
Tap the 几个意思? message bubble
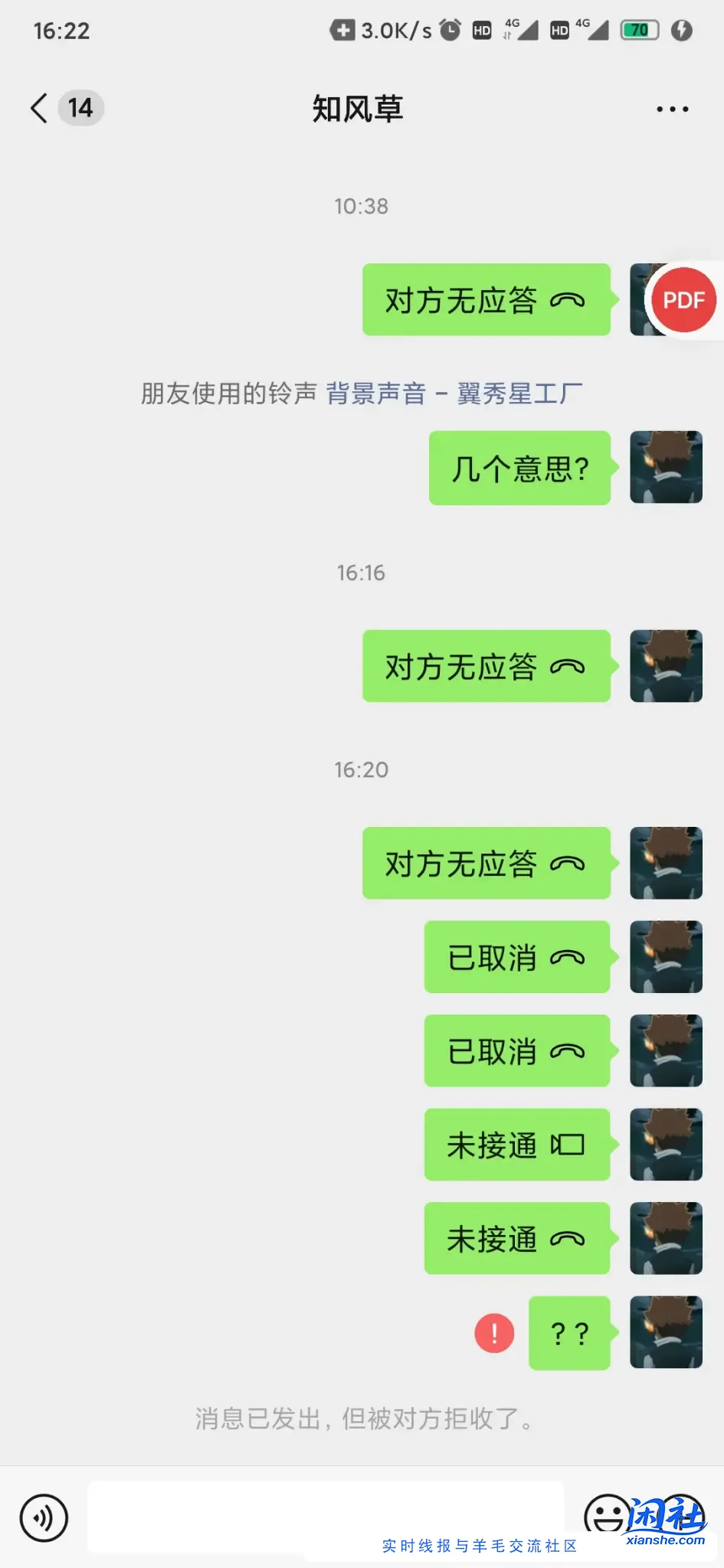coord(519,468)
